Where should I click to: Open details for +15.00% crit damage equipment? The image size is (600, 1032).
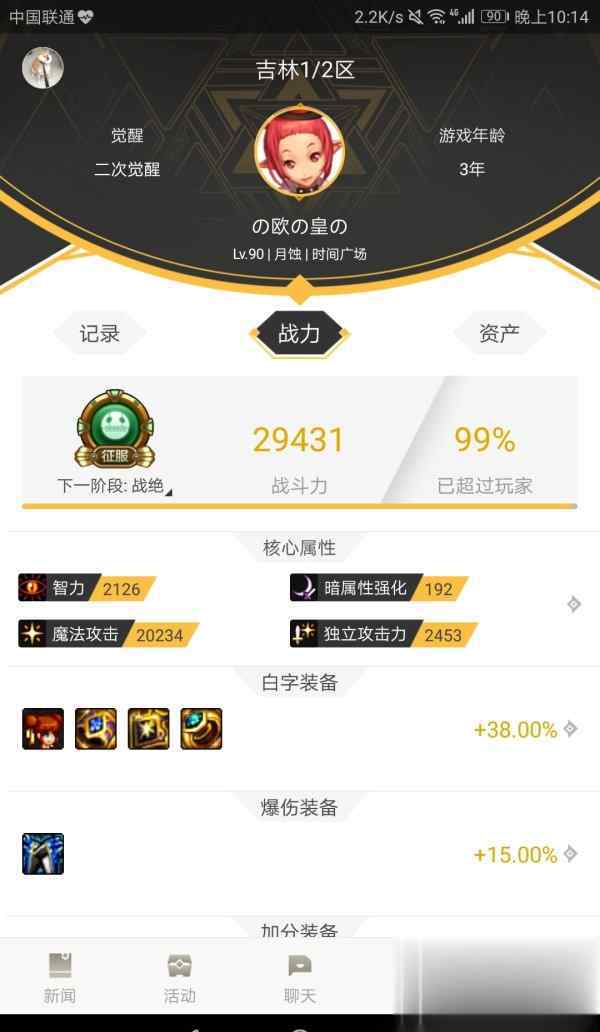[x=570, y=854]
